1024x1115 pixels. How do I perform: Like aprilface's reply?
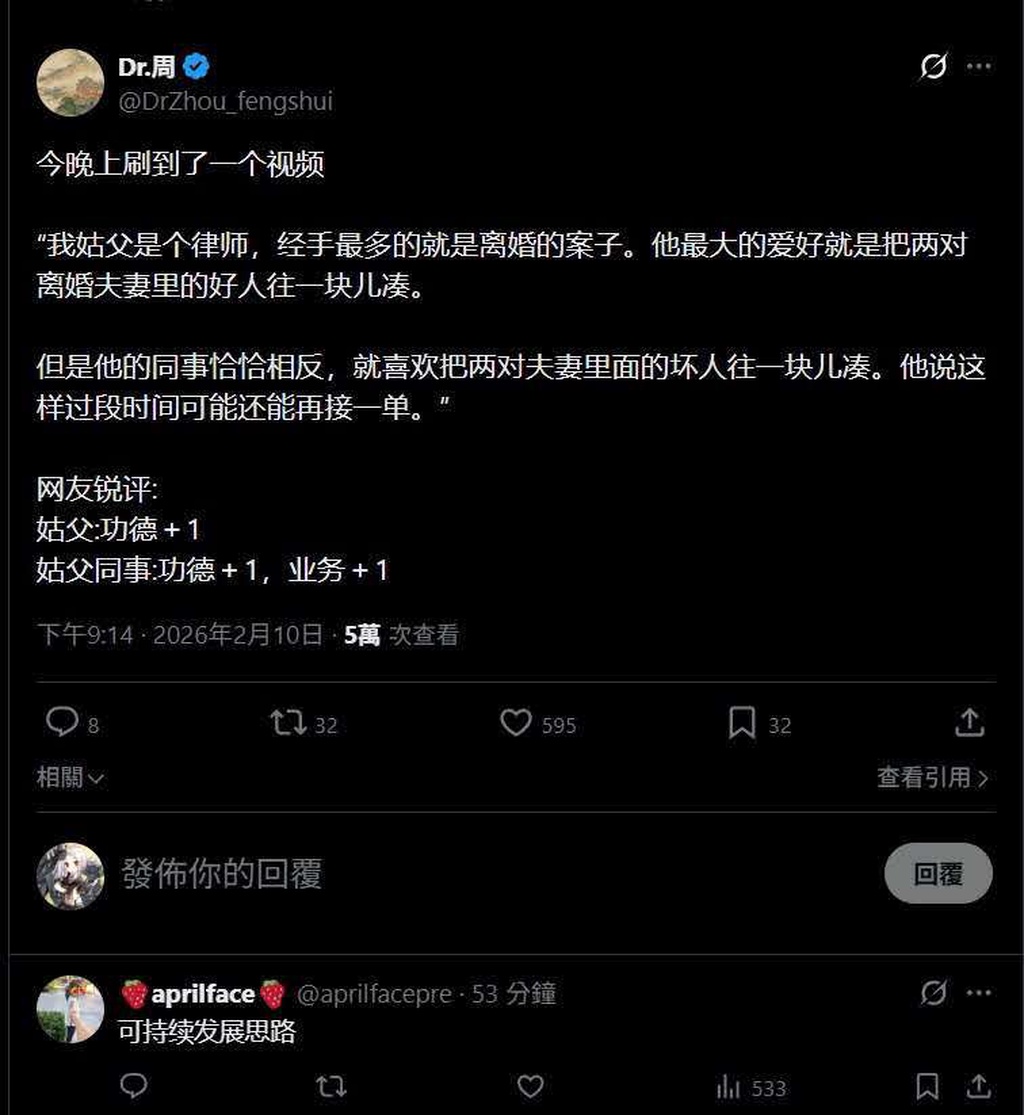pyautogui.click(x=530, y=1086)
